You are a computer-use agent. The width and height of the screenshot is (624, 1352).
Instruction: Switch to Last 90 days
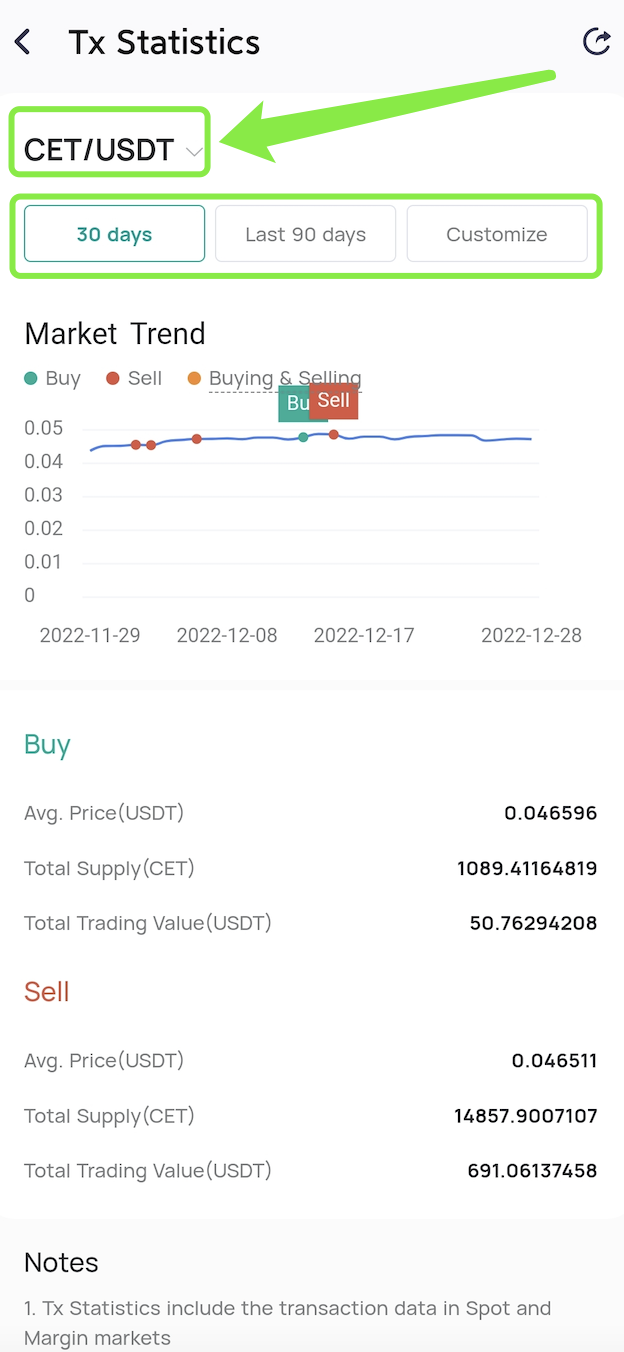pyautogui.click(x=305, y=234)
